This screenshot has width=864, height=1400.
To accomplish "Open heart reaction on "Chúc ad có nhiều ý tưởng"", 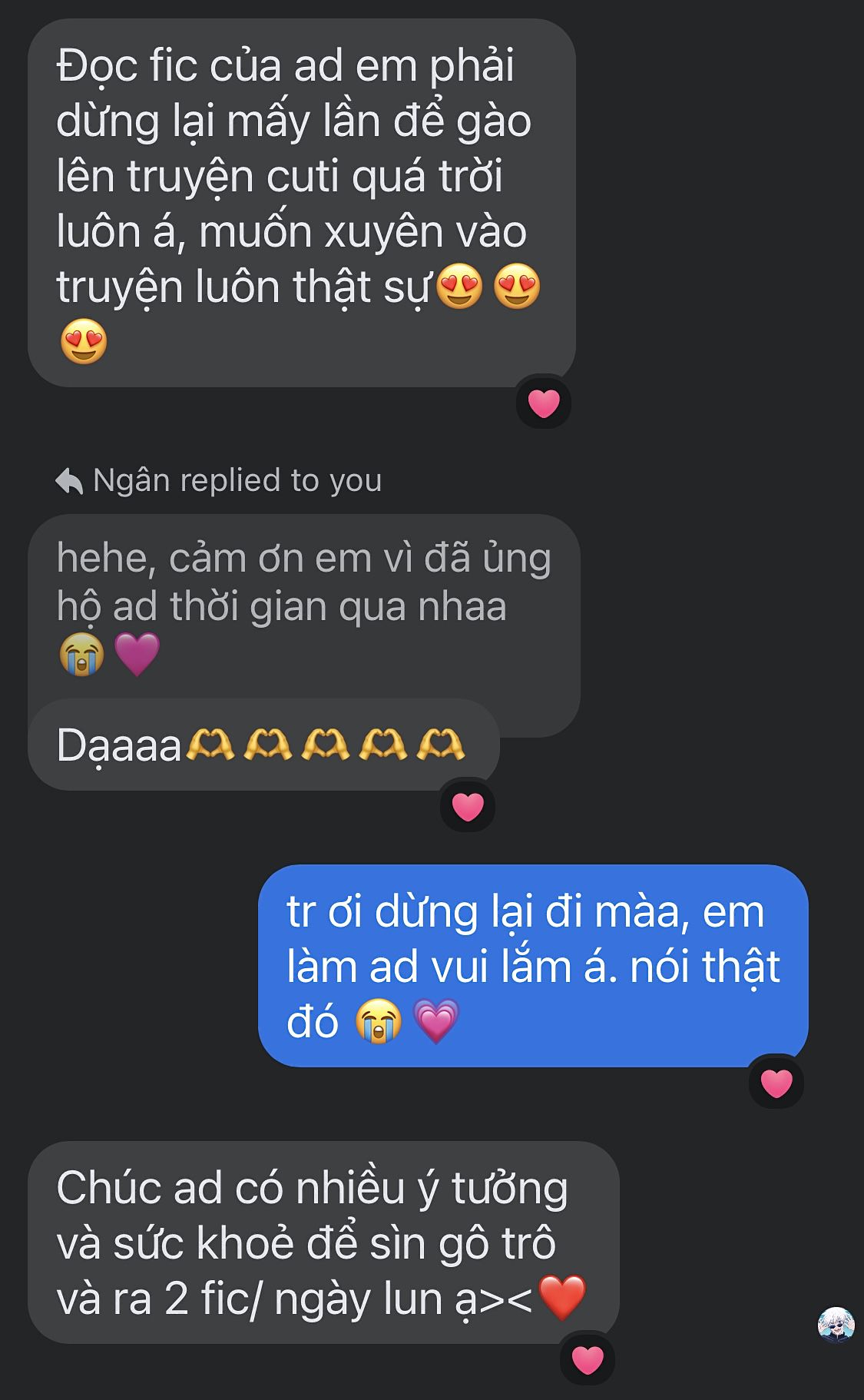I will (588, 1360).
